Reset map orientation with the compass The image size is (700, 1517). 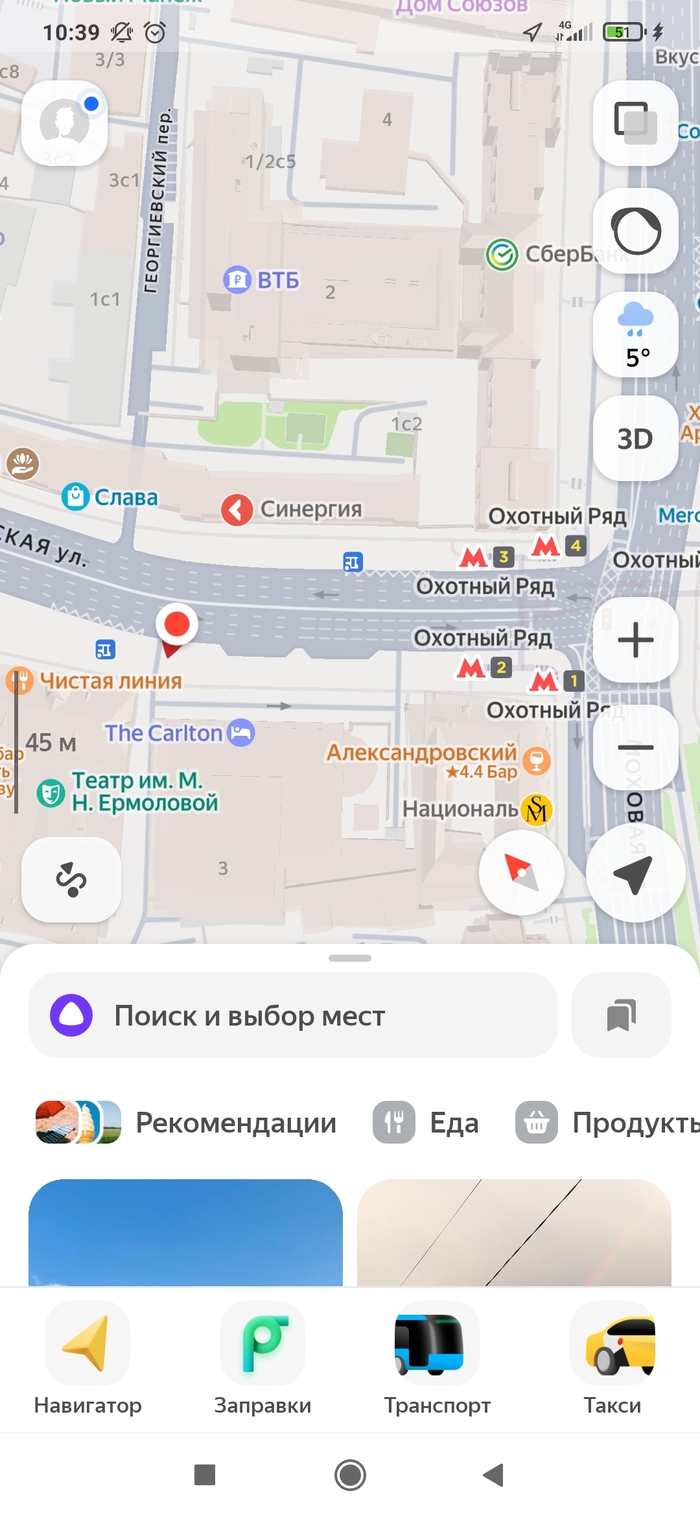tap(521, 872)
